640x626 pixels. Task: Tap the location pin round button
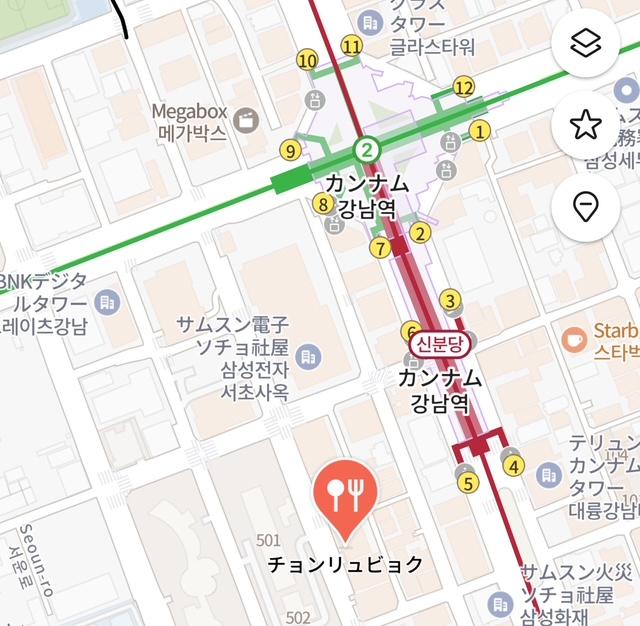585,207
